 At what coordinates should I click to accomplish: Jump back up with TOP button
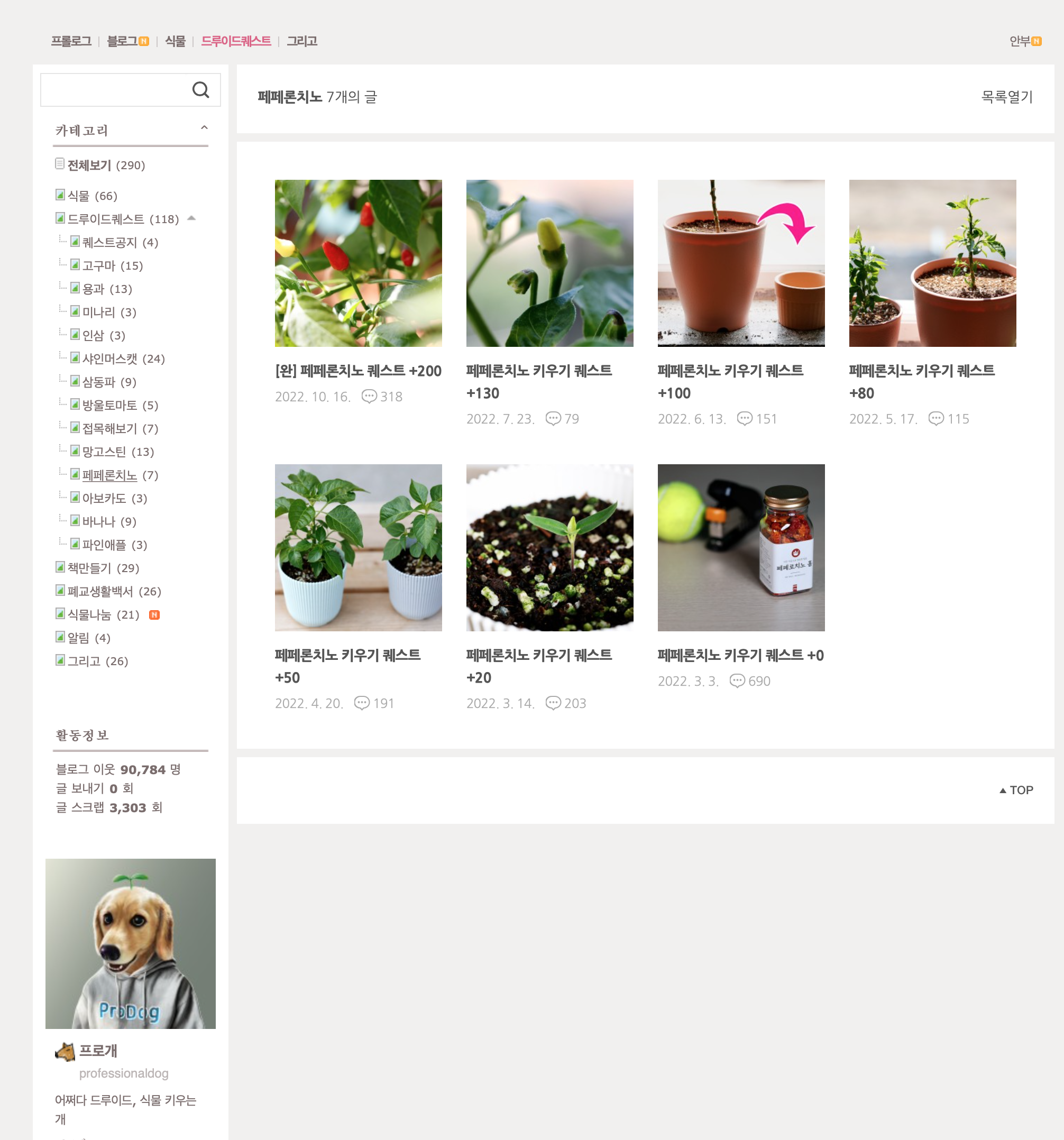(x=1016, y=790)
